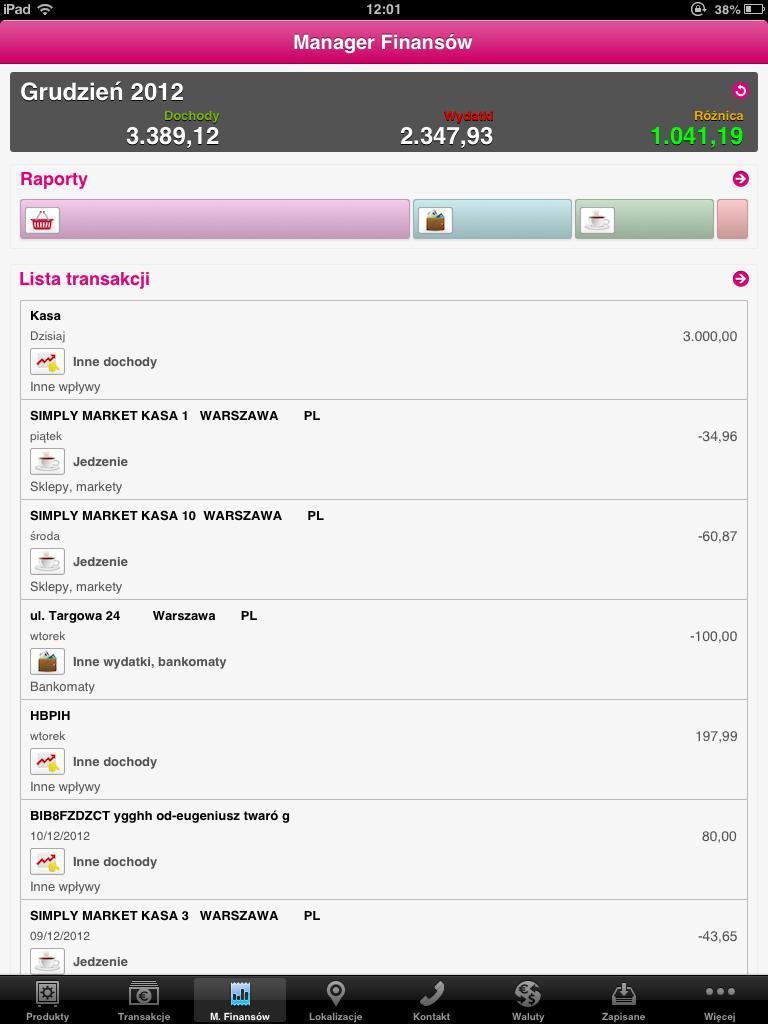This screenshot has width=768, height=1024.
Task: Open the BIB8FZDZCT transaction from 10/12/2012
Action: tap(384, 850)
